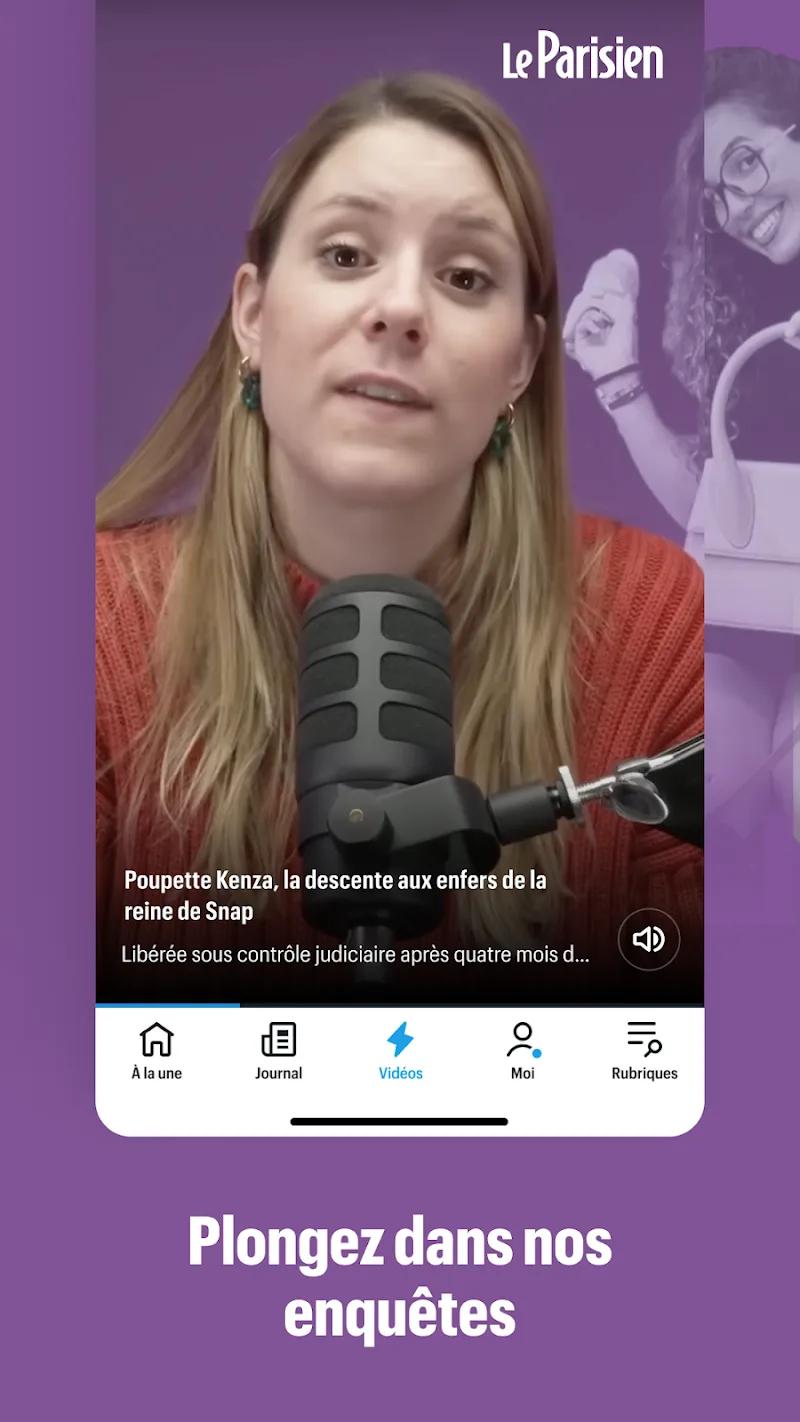
Task: Open the Journal newspaper icon
Action: pyautogui.click(x=277, y=1040)
